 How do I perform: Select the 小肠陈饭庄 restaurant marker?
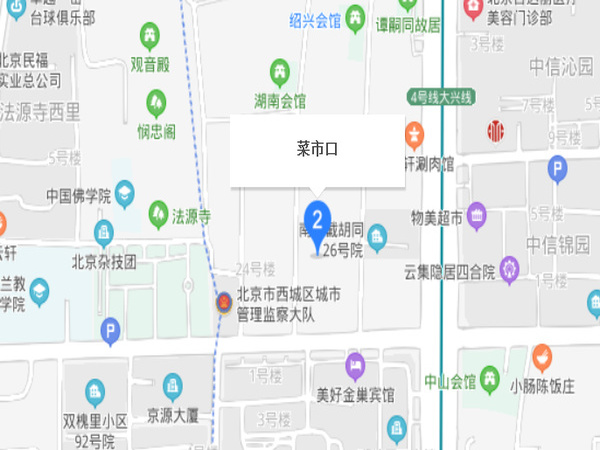542,356
